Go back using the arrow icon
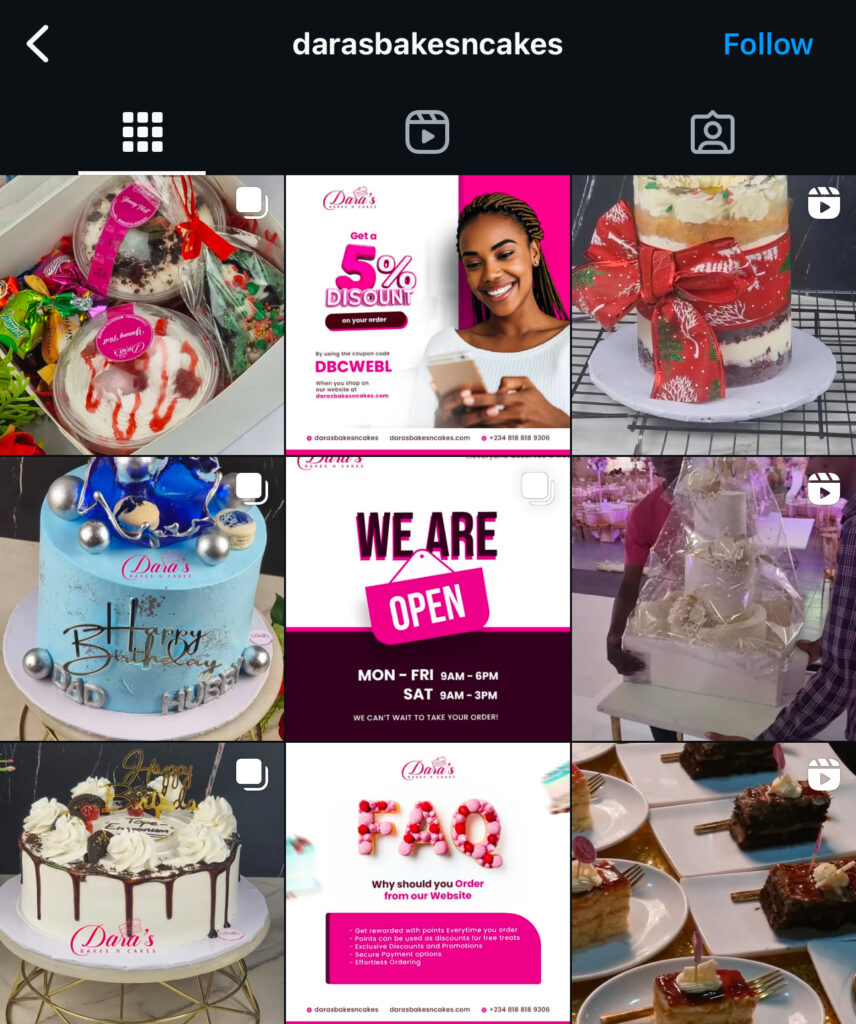Screen dimensions: 856x1024 (x=38, y=44)
